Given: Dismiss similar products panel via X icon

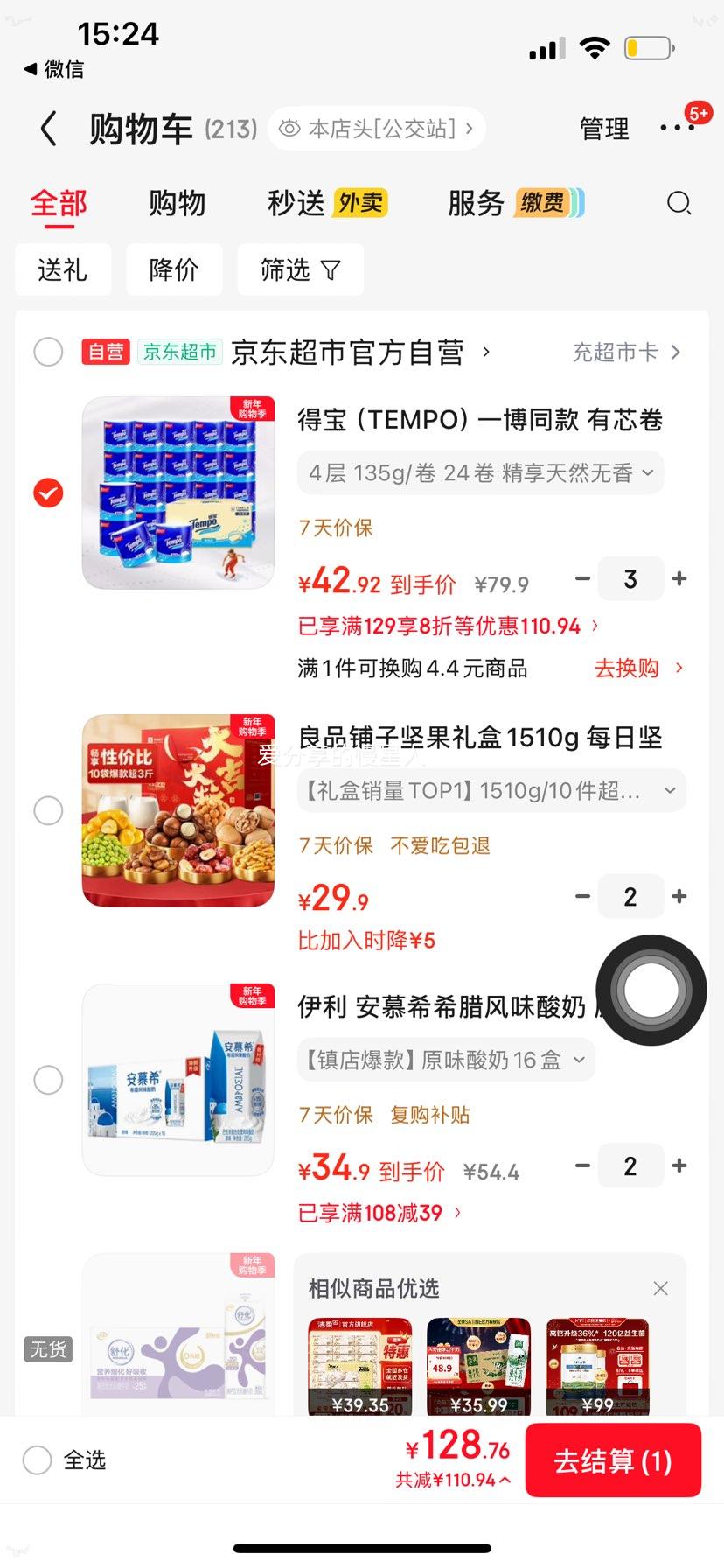Looking at the screenshot, I should tap(660, 1287).
